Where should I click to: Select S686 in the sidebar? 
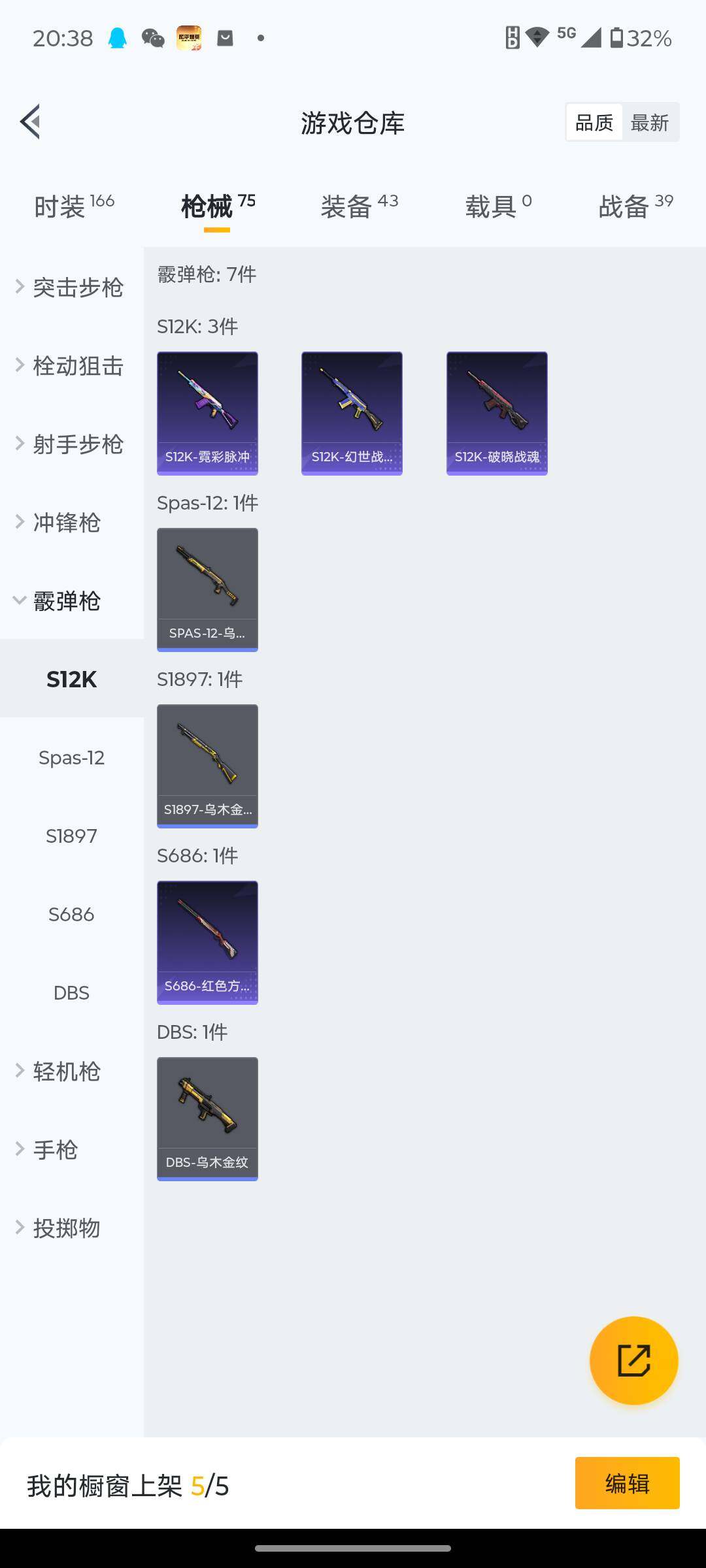pyautogui.click(x=72, y=915)
